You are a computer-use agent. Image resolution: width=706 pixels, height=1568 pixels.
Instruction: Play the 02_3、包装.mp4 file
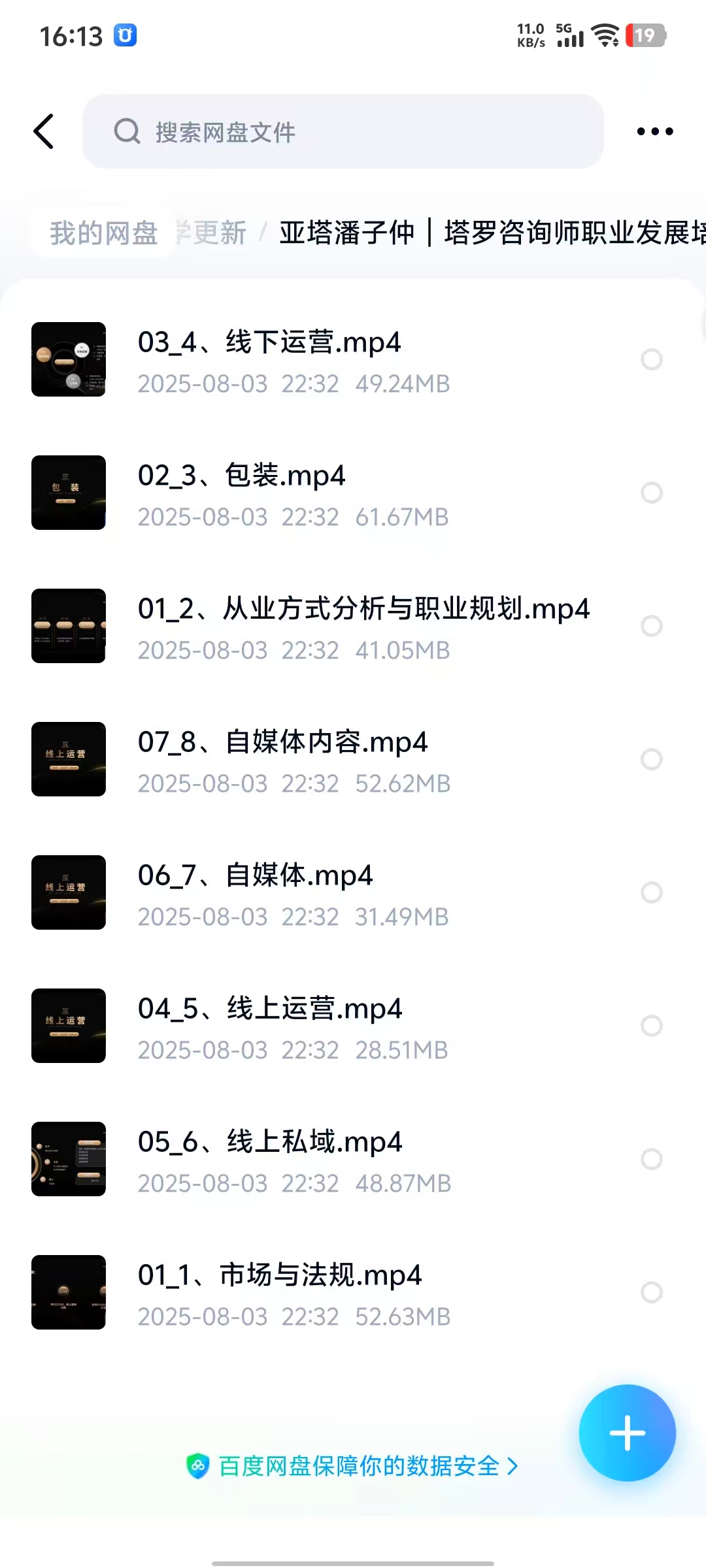[x=242, y=476]
